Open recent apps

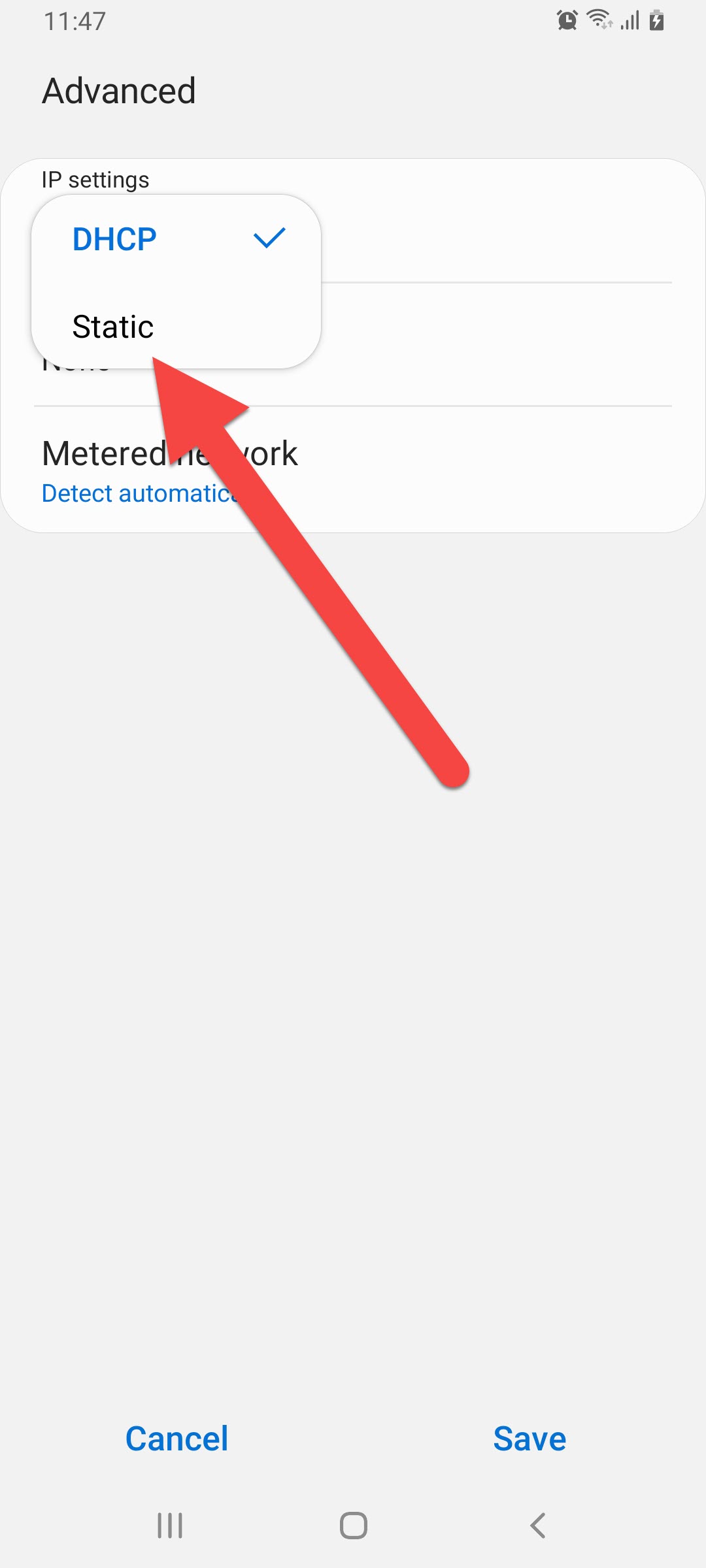tap(170, 1526)
